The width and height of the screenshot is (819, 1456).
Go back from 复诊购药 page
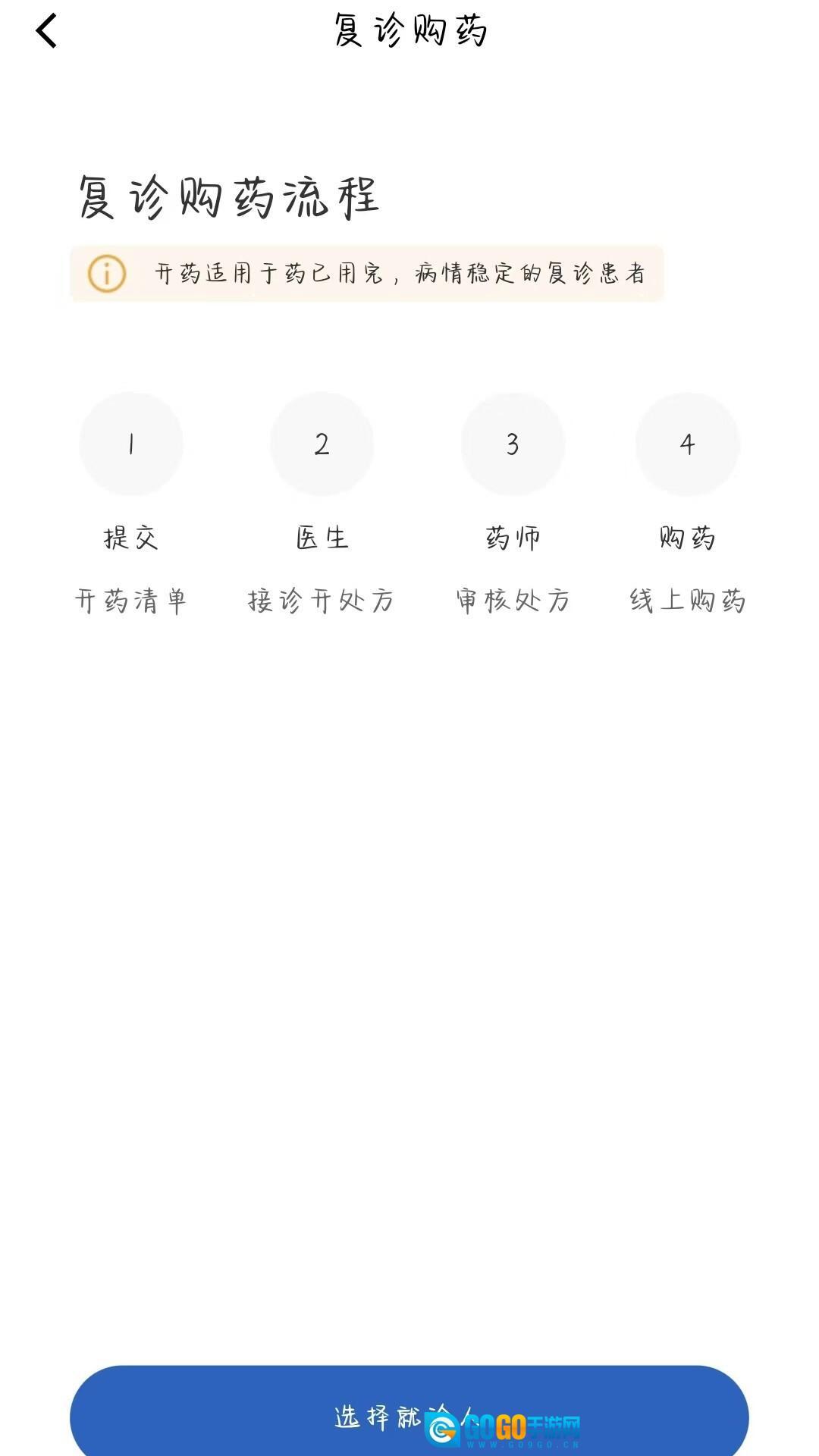(x=46, y=32)
